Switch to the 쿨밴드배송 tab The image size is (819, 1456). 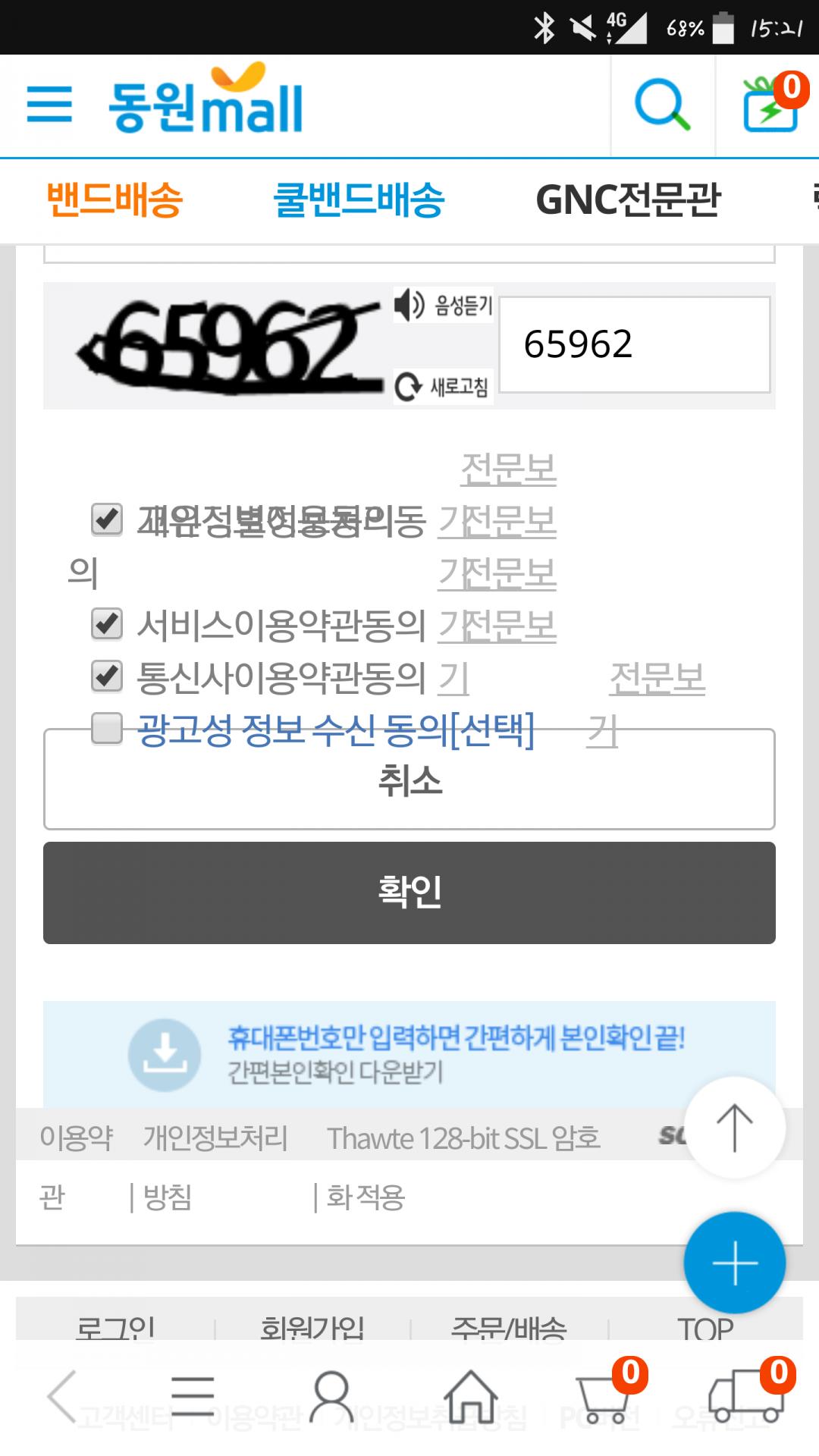[x=359, y=200]
